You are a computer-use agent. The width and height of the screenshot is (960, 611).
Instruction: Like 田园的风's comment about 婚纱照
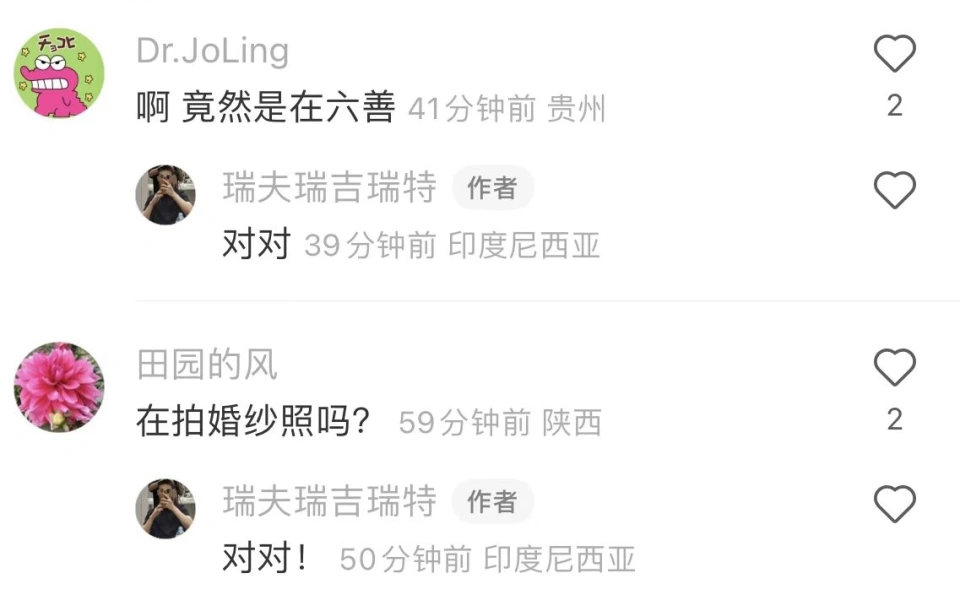(894, 369)
